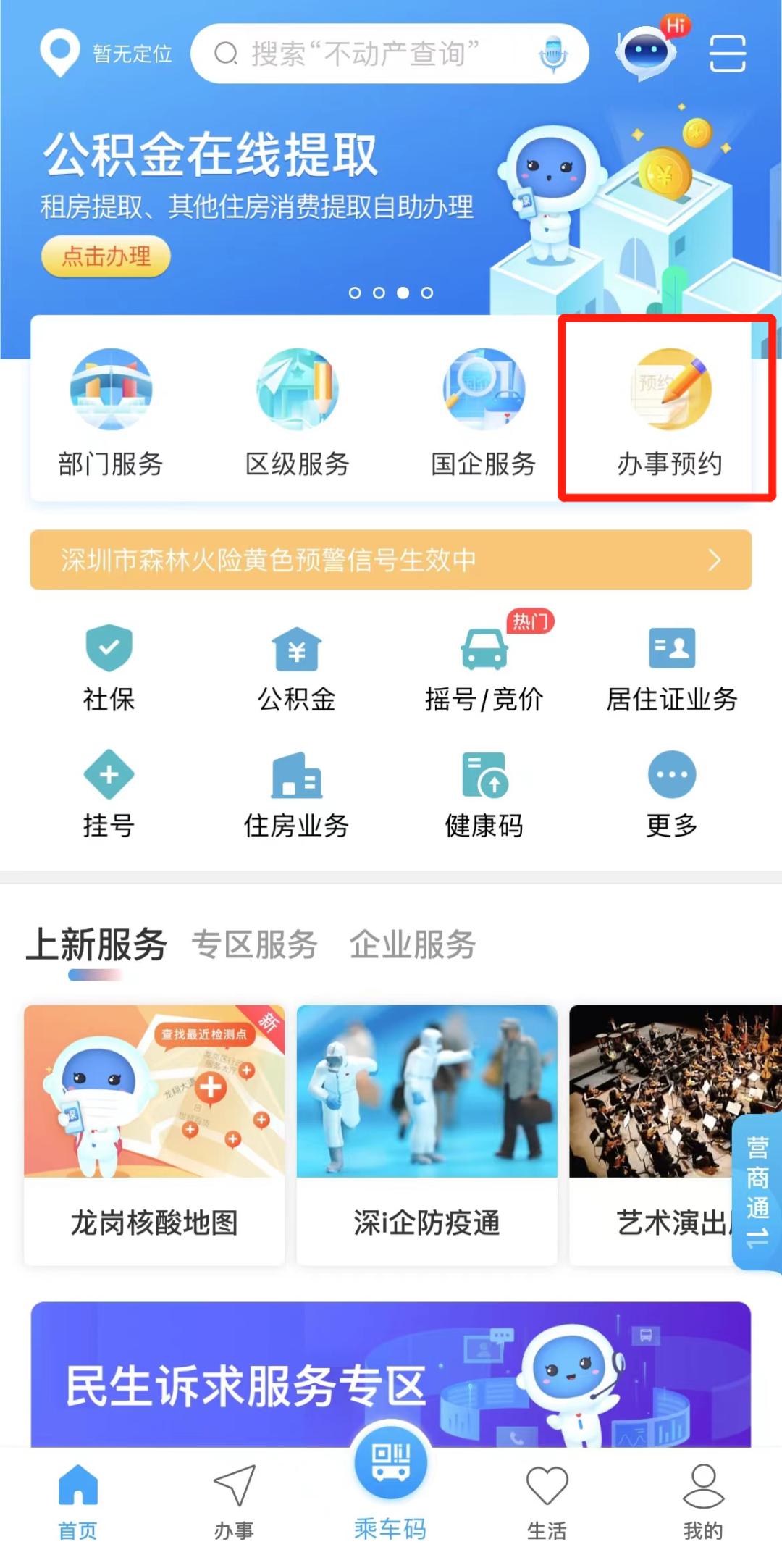The width and height of the screenshot is (782, 1568).
Task: Tap the 点击办理 banner button
Action: pos(106,256)
